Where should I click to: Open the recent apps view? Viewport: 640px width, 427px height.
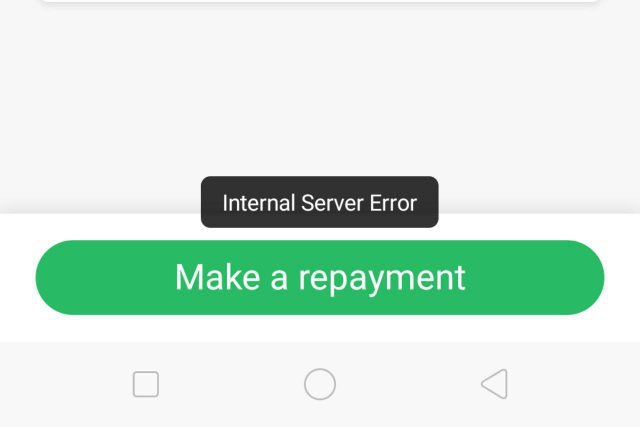[146, 384]
